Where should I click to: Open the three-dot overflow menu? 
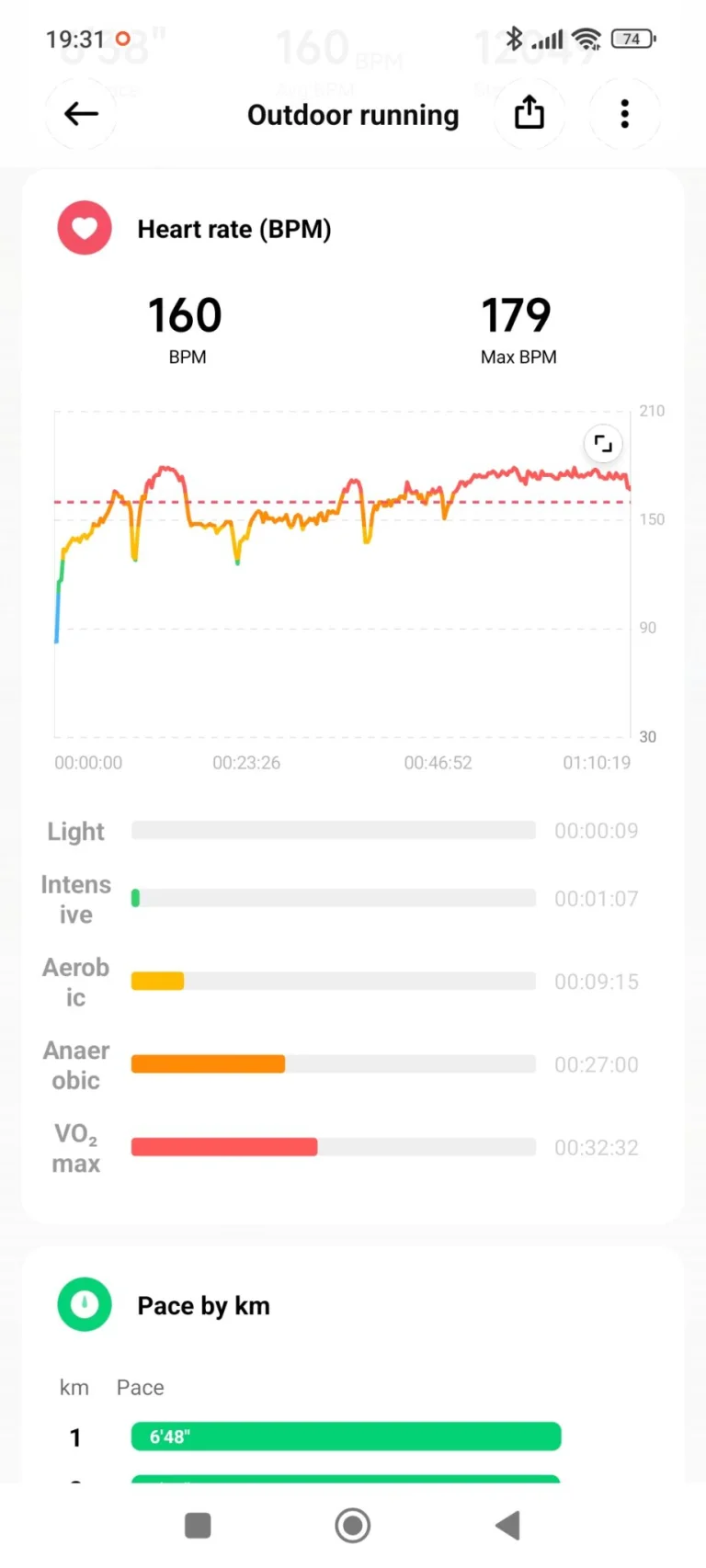click(624, 112)
